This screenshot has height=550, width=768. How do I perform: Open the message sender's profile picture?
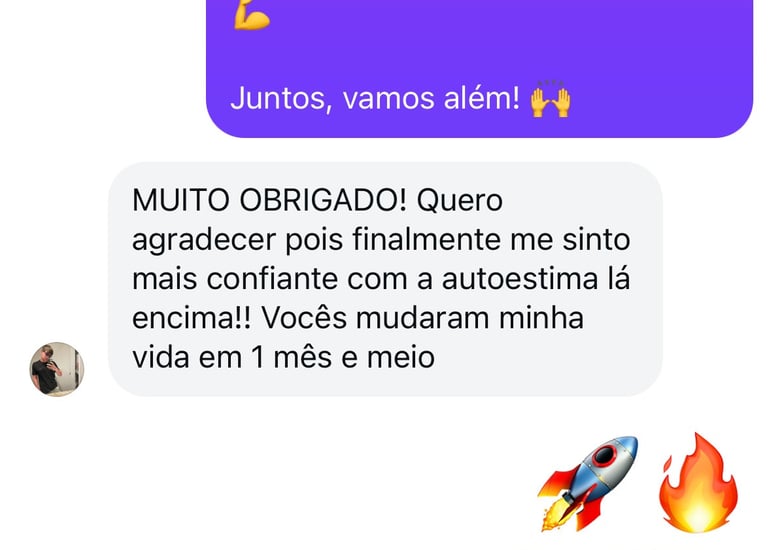[x=57, y=369]
